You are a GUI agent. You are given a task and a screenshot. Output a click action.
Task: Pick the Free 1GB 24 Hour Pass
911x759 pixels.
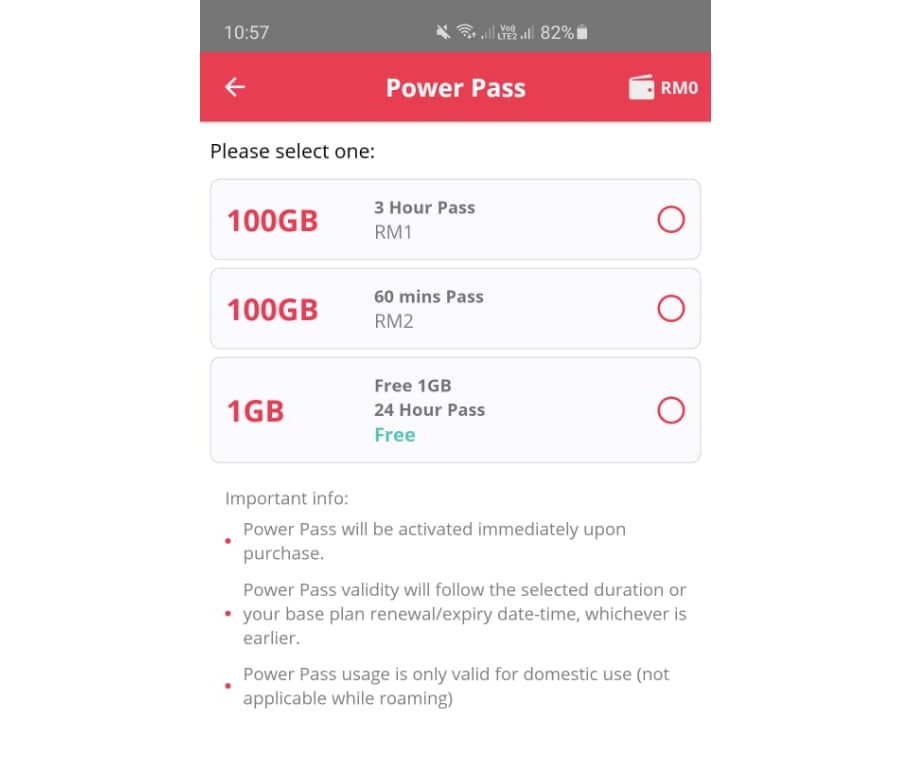[x=671, y=410]
